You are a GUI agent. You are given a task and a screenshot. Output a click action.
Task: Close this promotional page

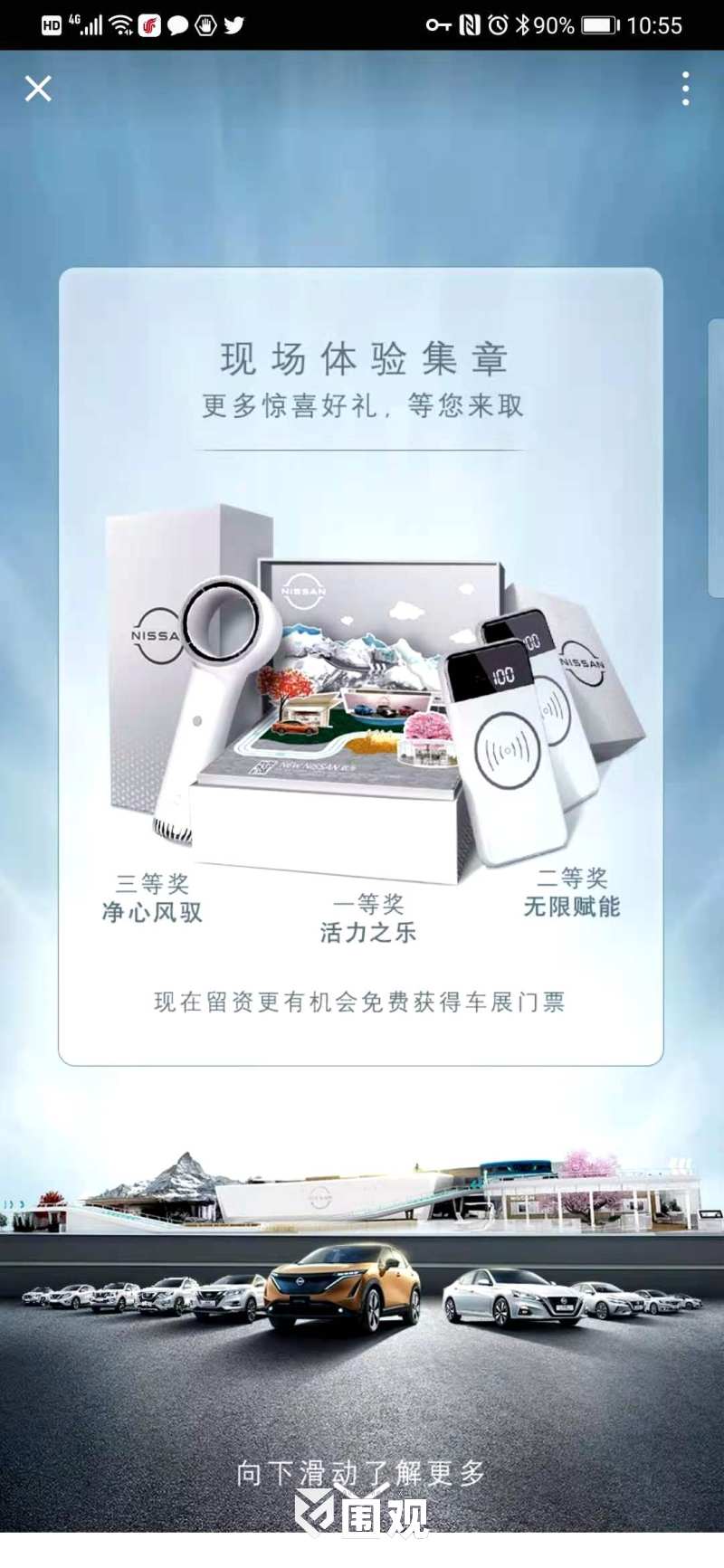[x=38, y=89]
